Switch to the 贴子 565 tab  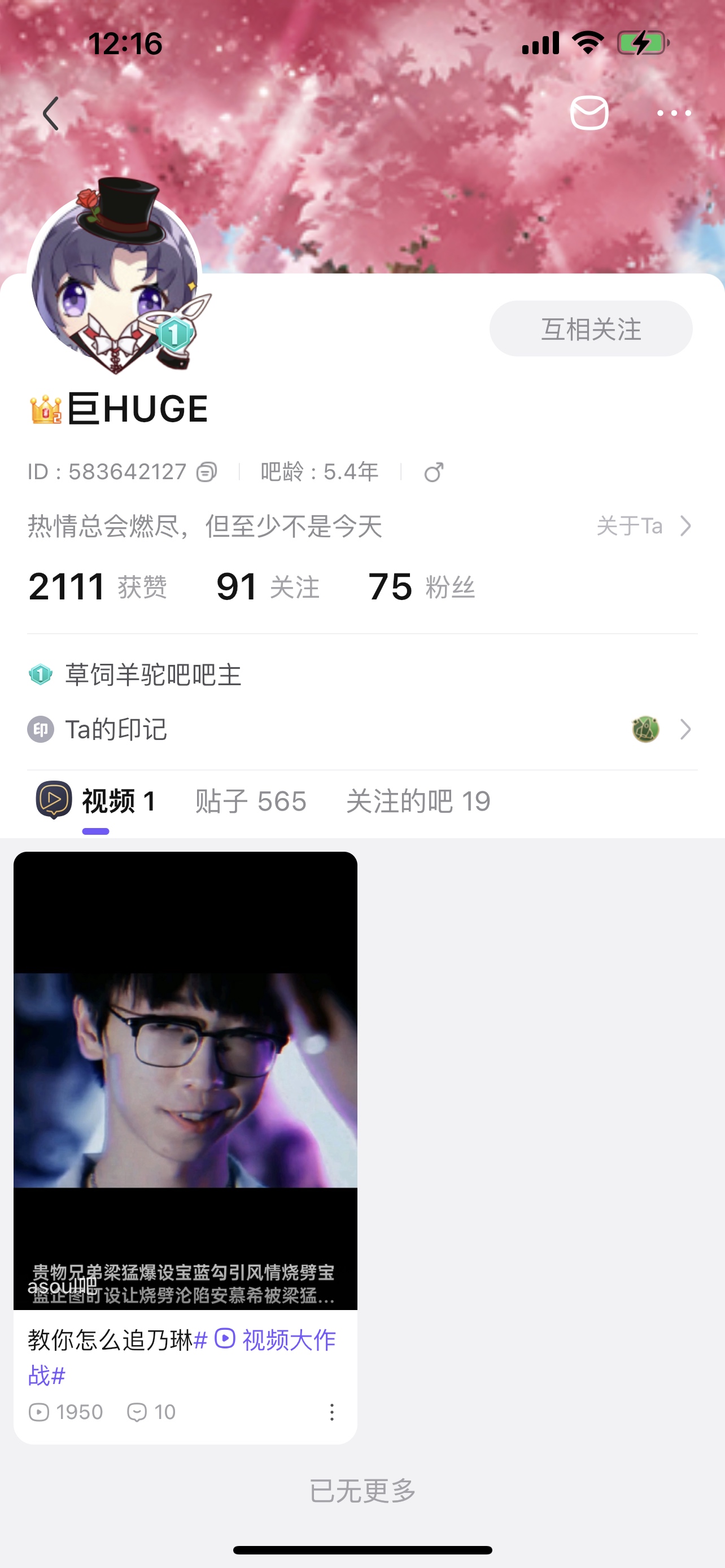pos(250,801)
